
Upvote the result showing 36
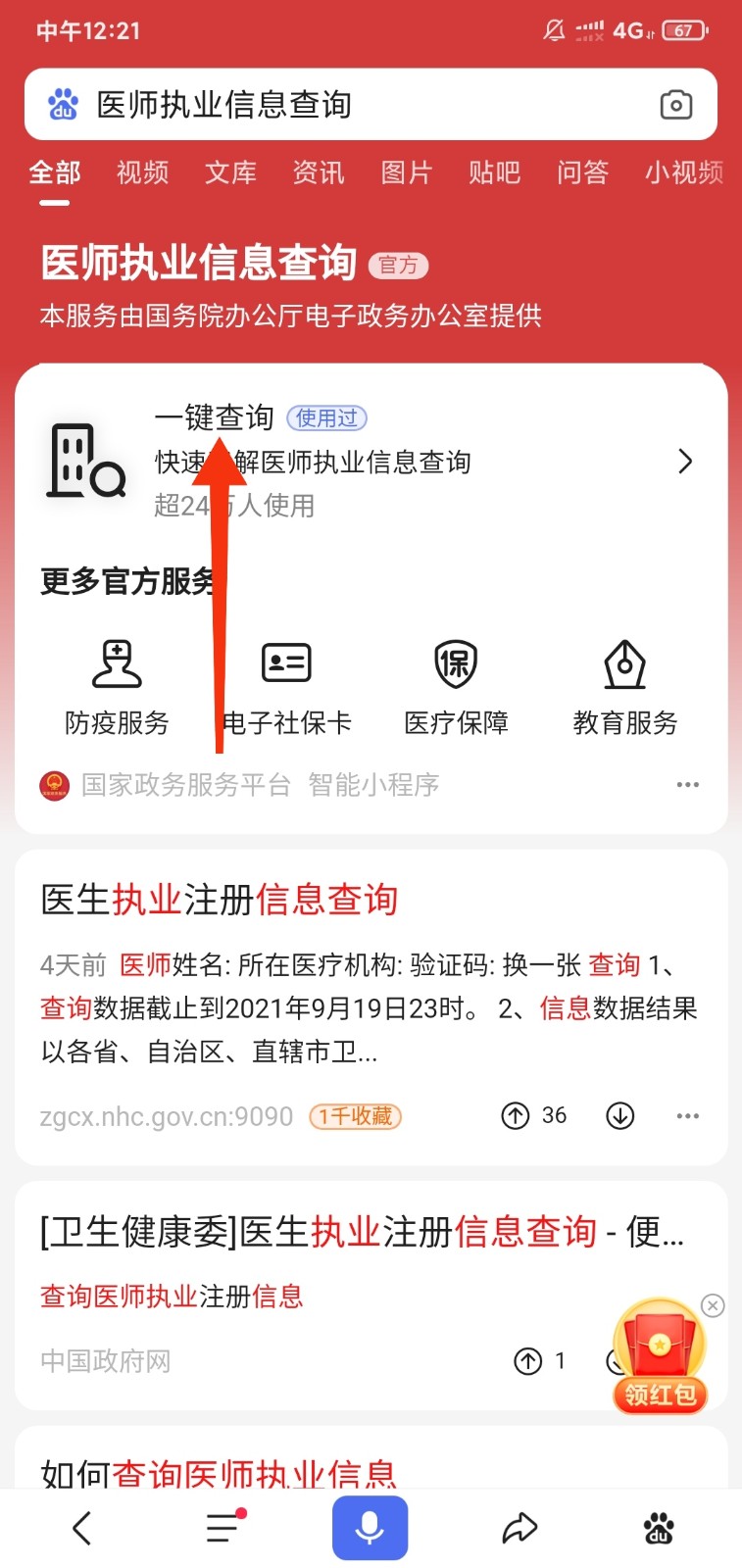[517, 1115]
